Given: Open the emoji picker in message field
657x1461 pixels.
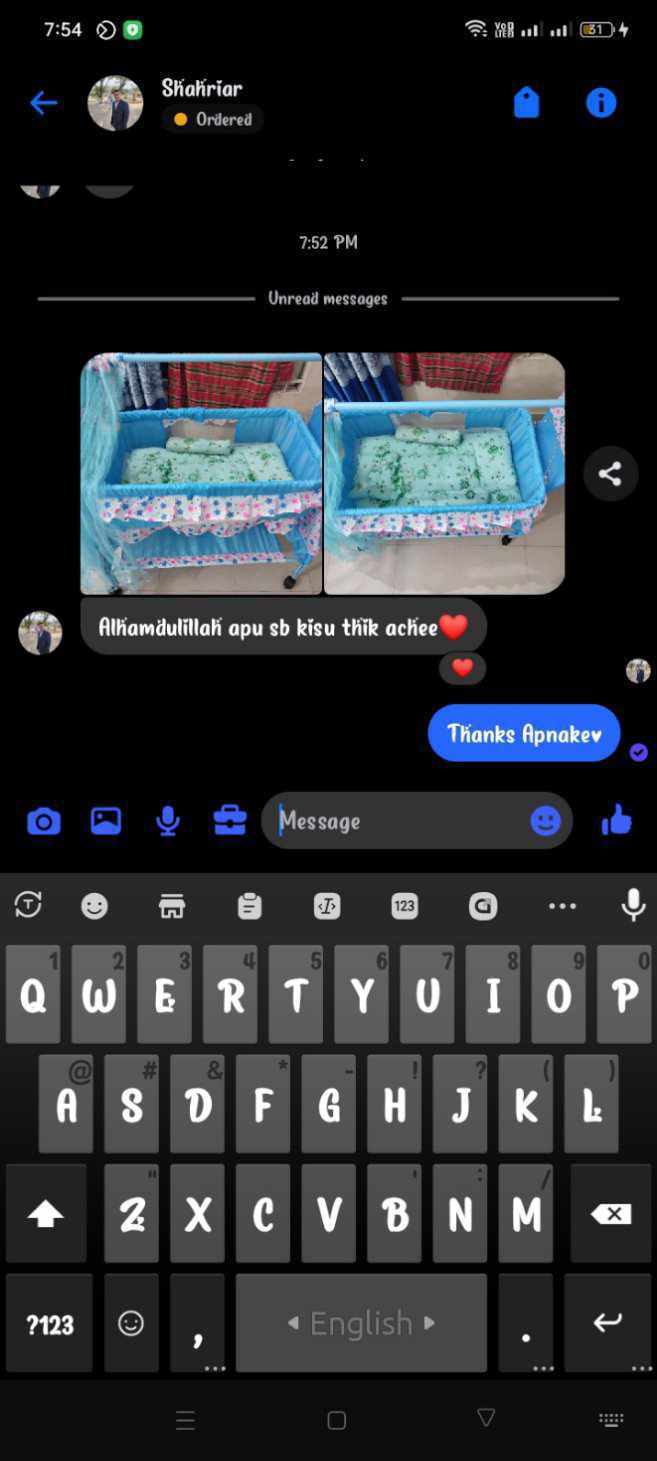Looking at the screenshot, I should [545, 821].
